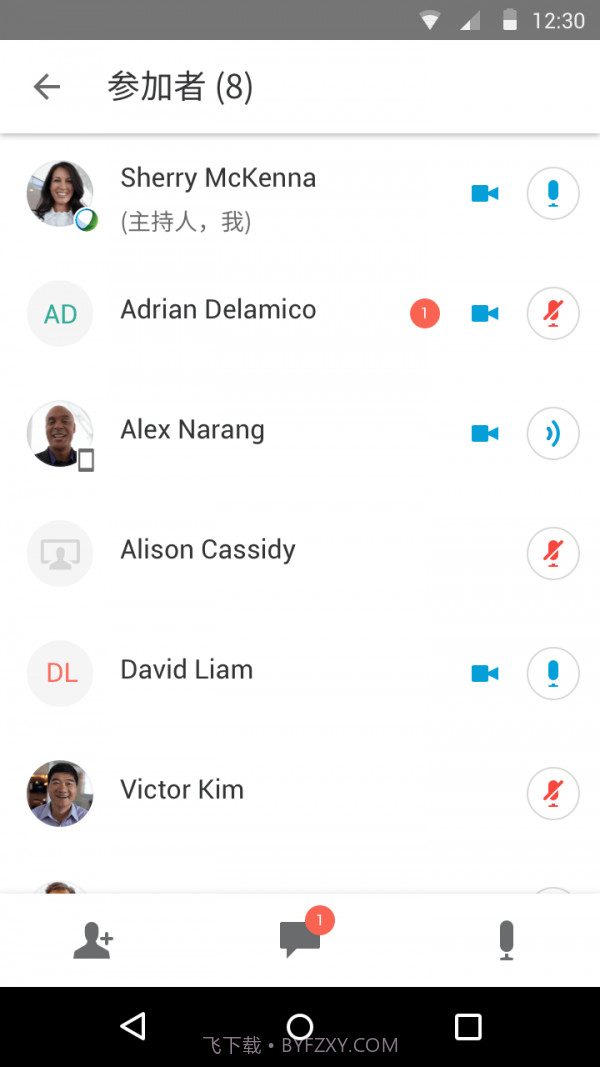600x1067 pixels.
Task: Open David Liam's participant entry
Action: [x=187, y=671]
